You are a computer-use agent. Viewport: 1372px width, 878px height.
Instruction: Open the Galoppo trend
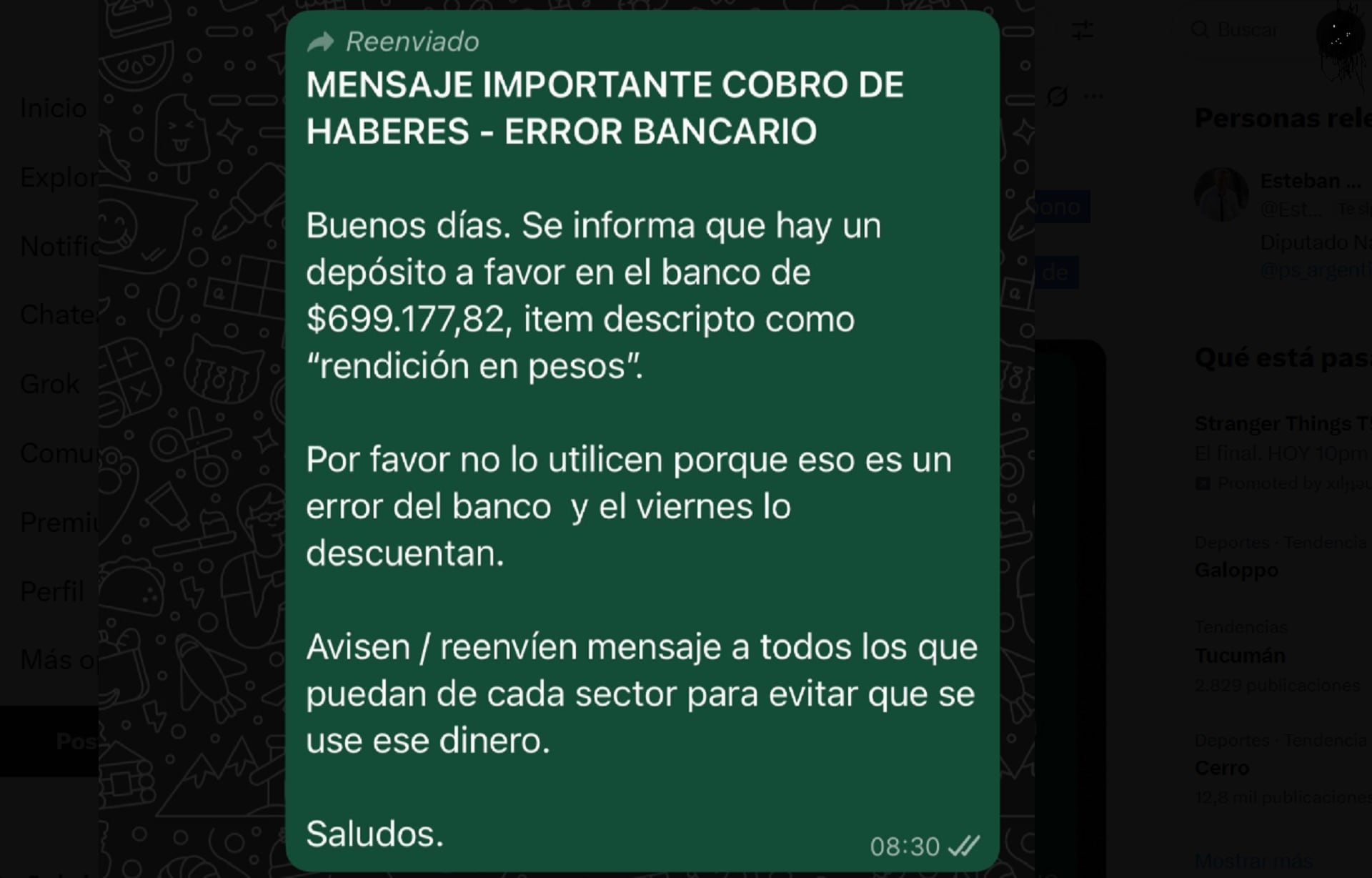coord(1236,570)
